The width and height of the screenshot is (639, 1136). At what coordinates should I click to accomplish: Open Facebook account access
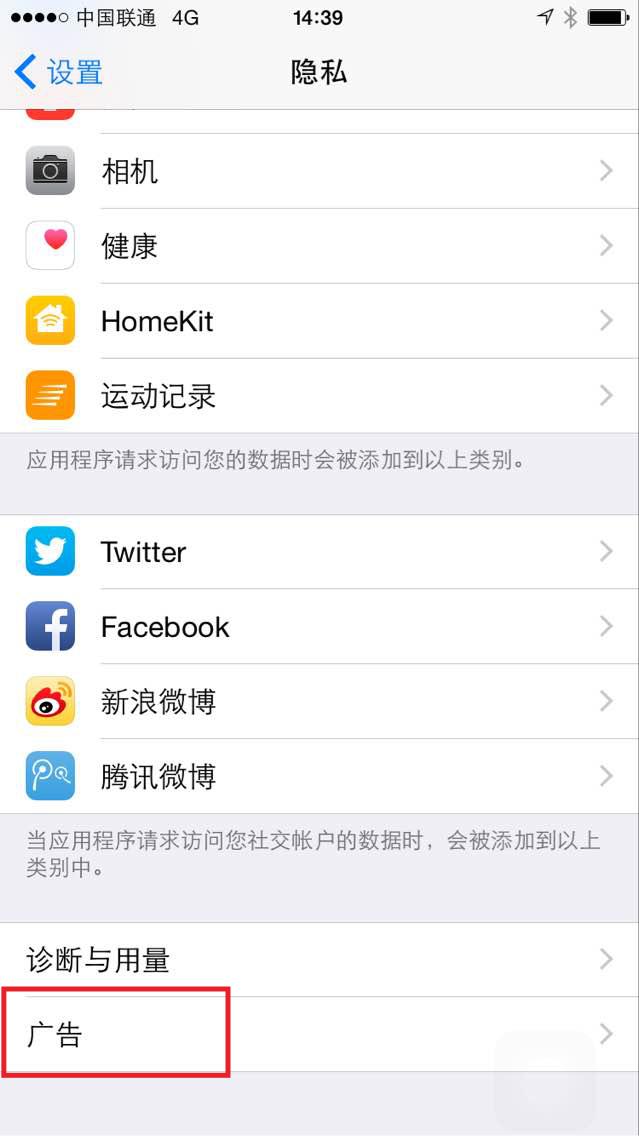click(320, 627)
